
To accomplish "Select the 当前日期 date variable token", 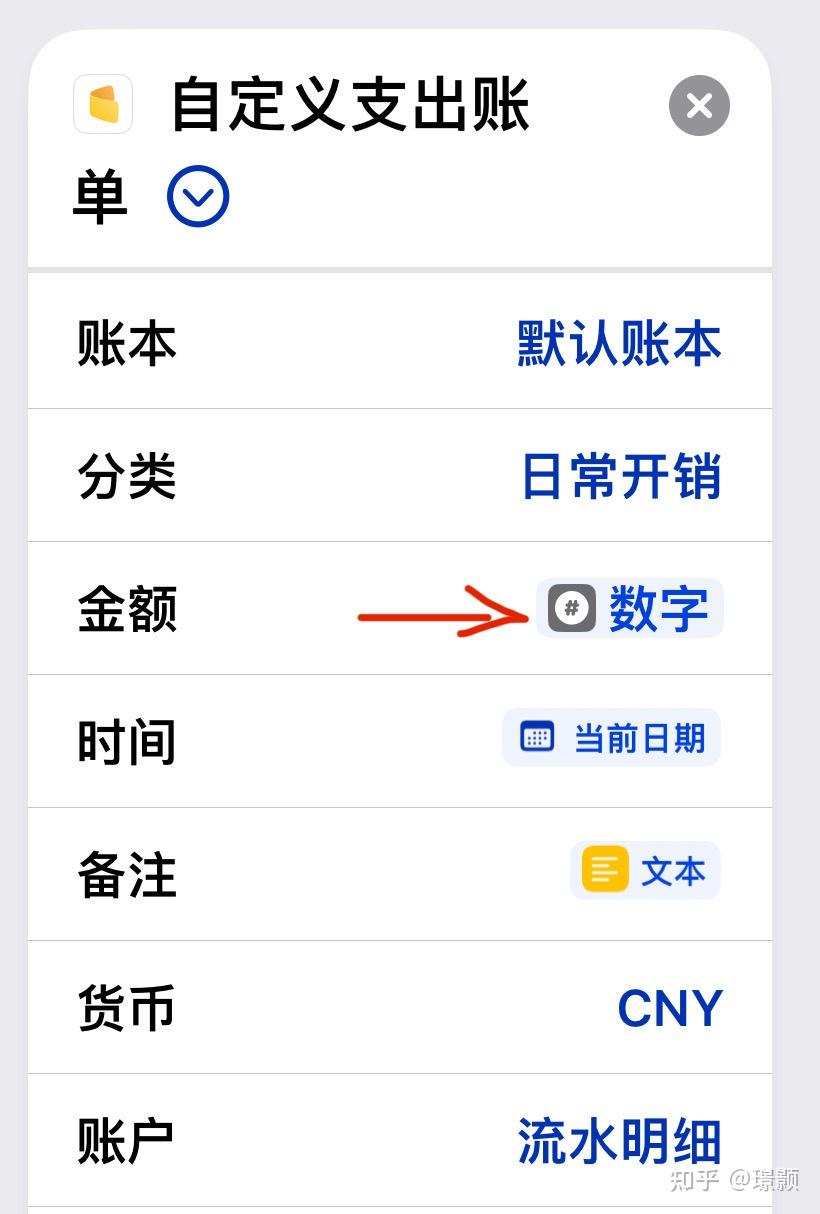I will 611,738.
